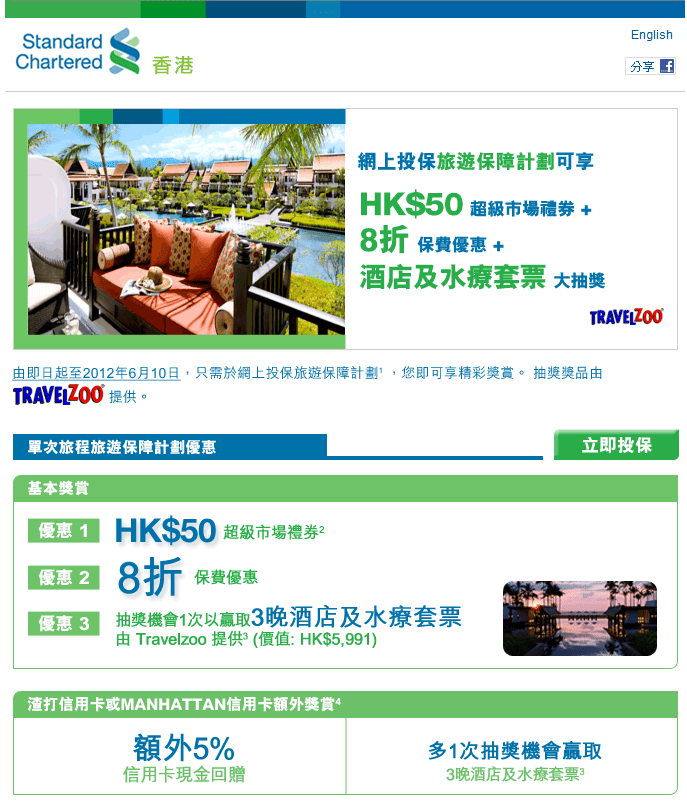Switch the page language to English

tap(651, 35)
